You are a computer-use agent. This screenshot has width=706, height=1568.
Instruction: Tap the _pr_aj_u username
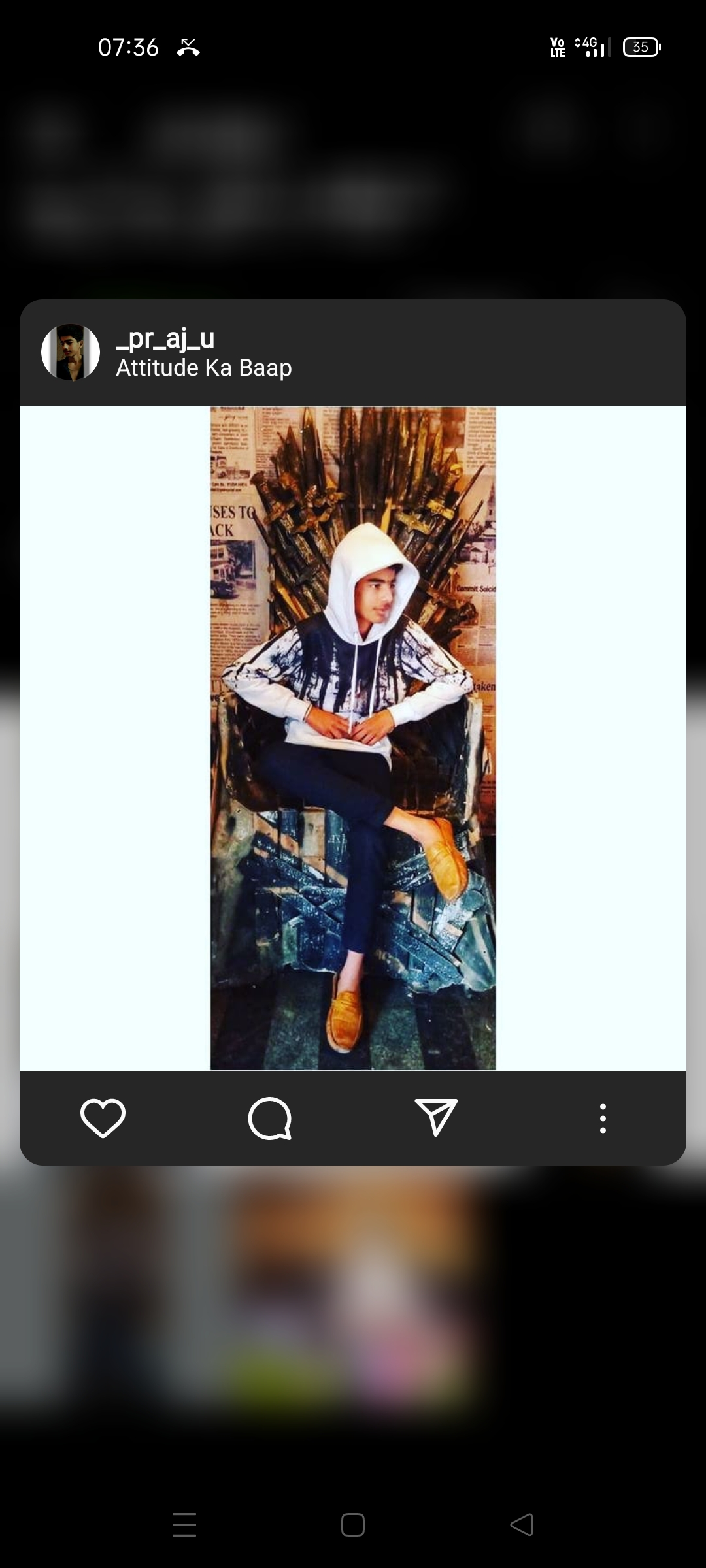[x=165, y=338]
